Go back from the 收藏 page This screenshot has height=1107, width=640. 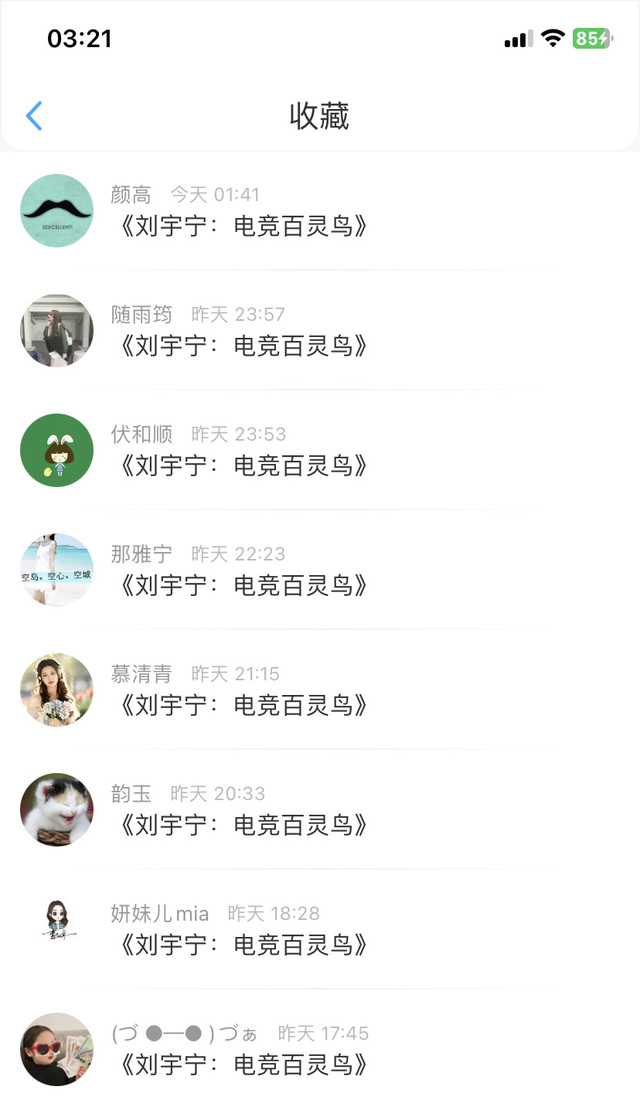click(34, 116)
